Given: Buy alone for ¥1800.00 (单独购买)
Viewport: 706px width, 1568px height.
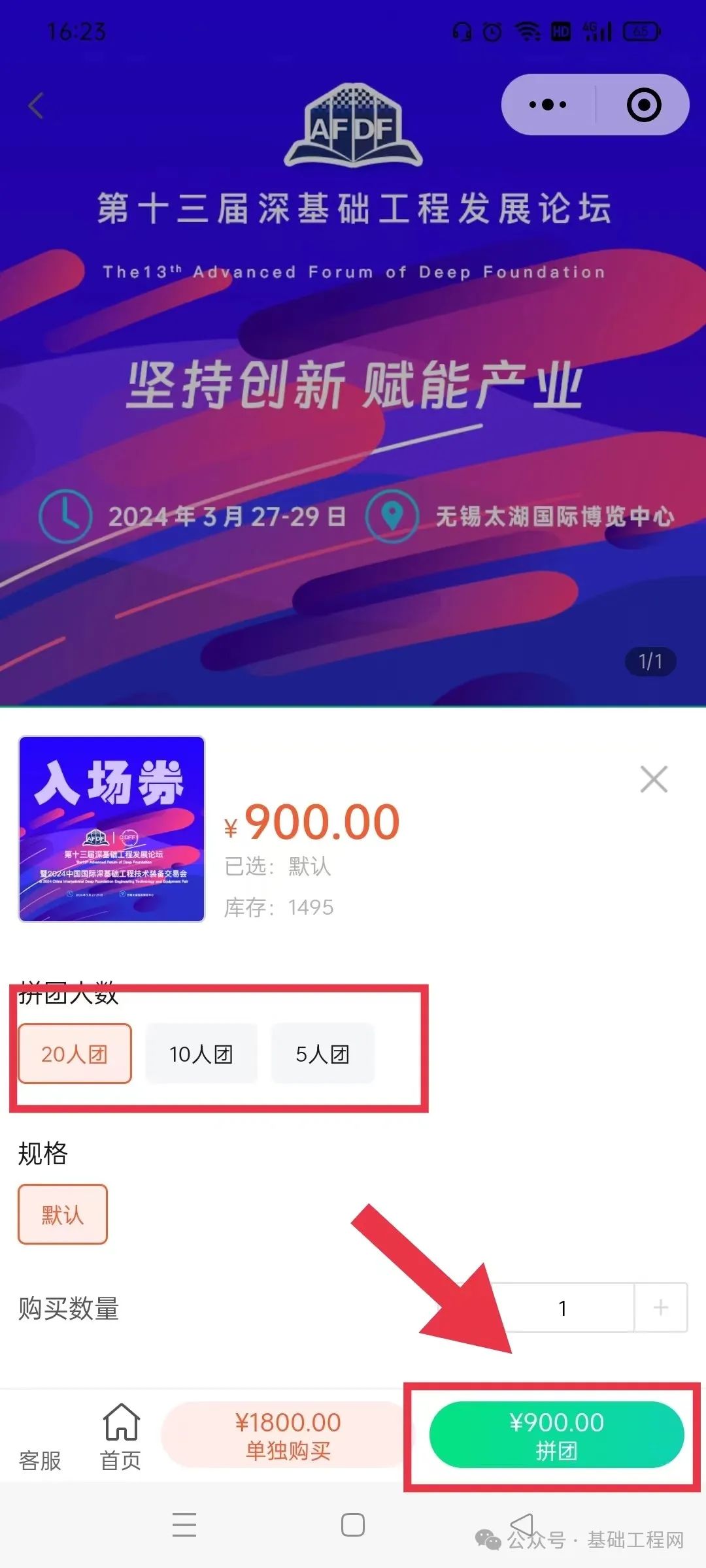Looking at the screenshot, I should tap(288, 1435).
